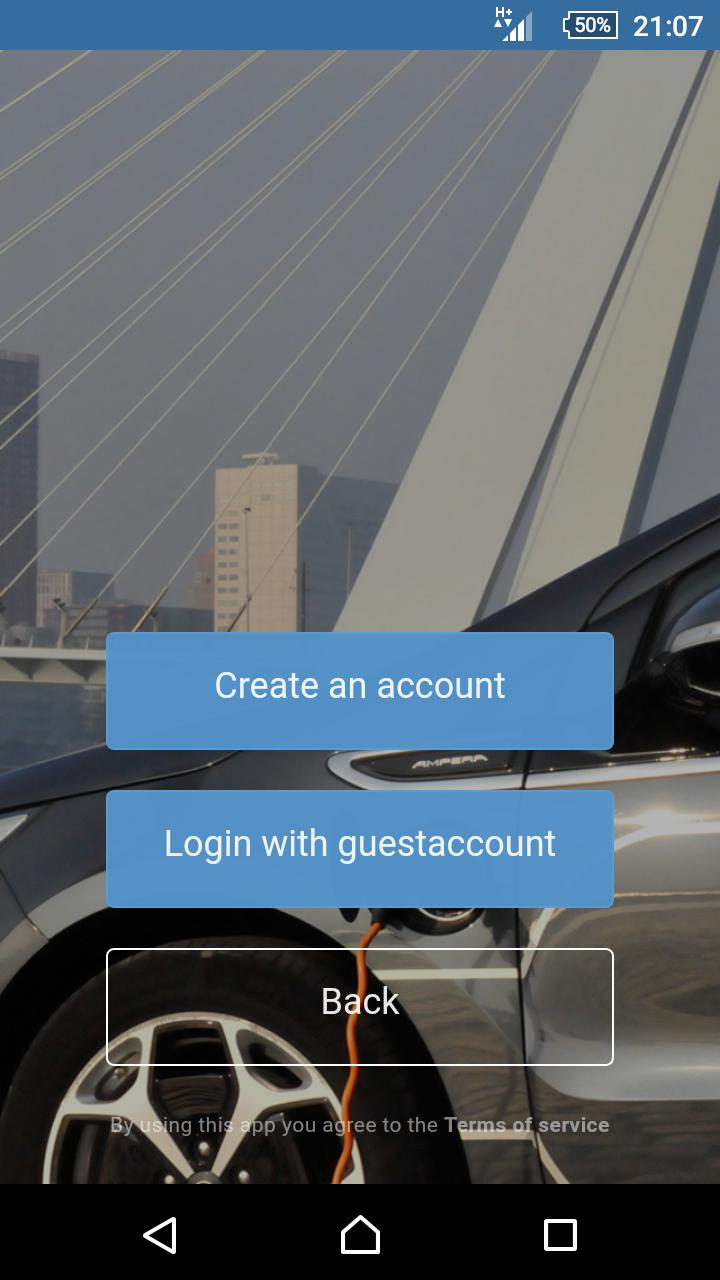Go back using the Back button

(x=360, y=1006)
